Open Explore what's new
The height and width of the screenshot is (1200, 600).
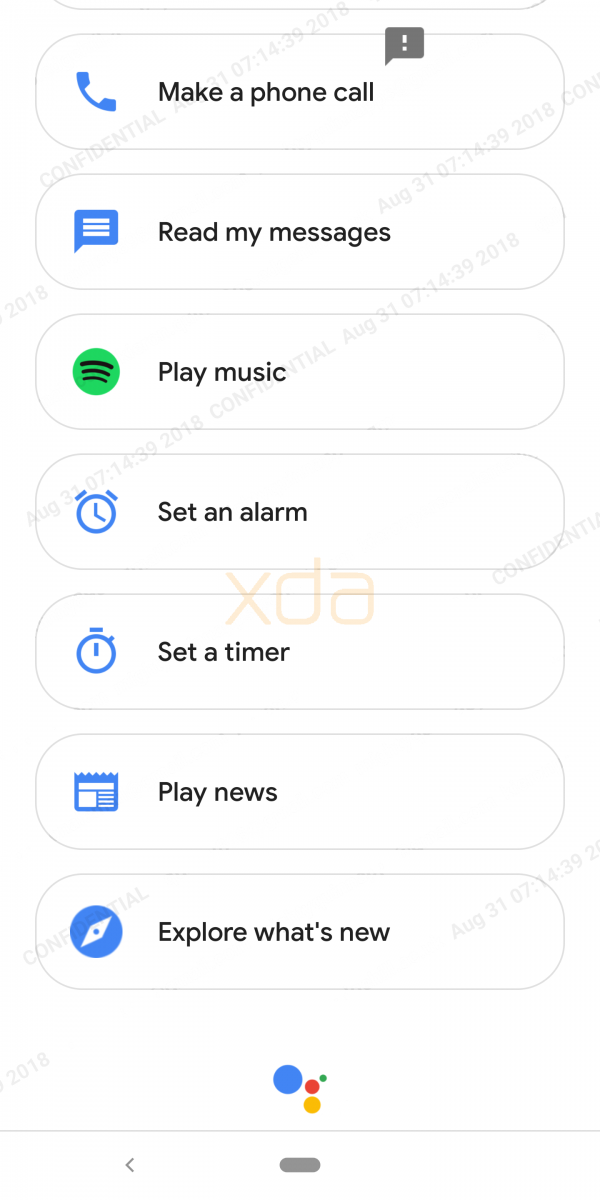pos(300,932)
